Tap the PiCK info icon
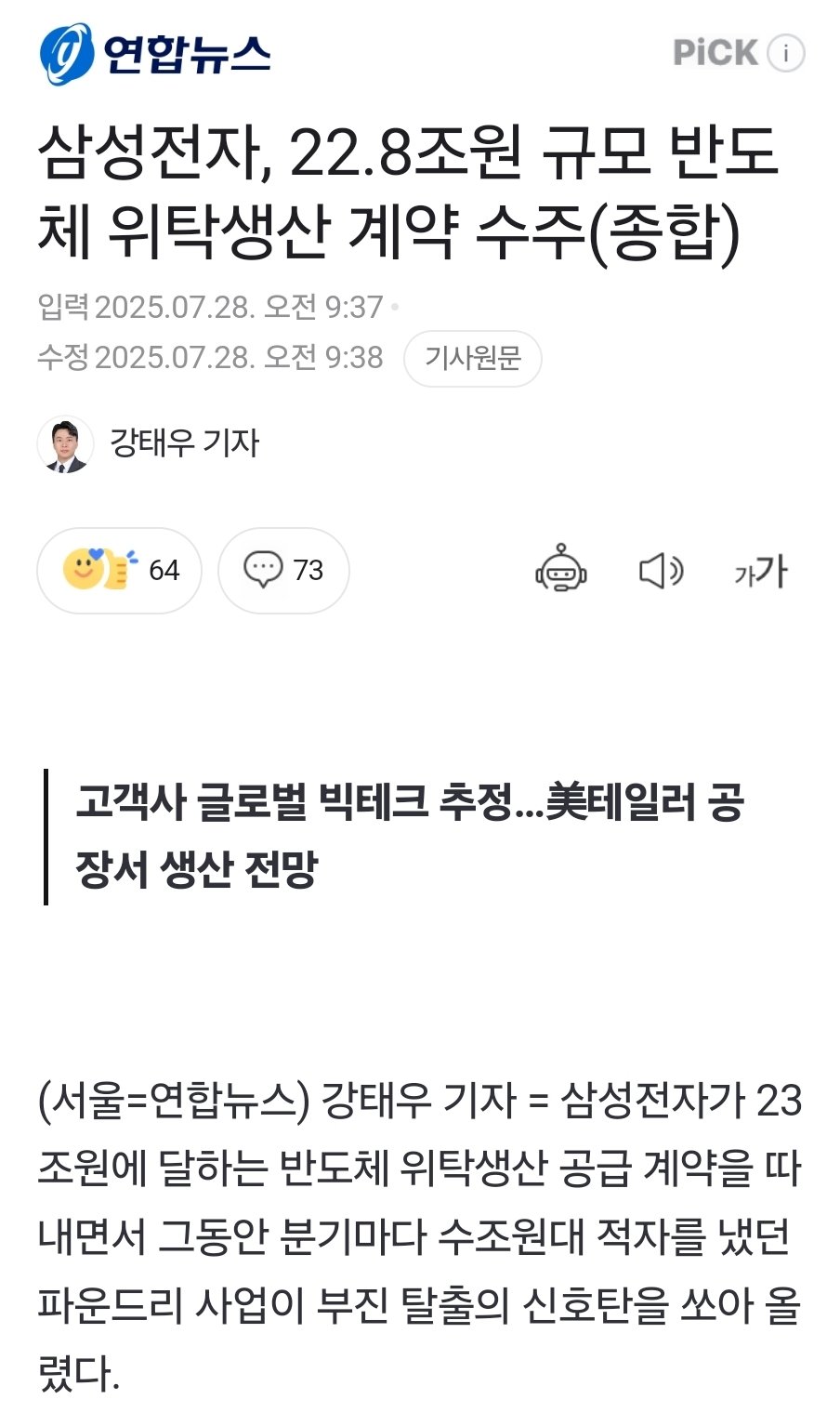 pyautogui.click(x=786, y=53)
